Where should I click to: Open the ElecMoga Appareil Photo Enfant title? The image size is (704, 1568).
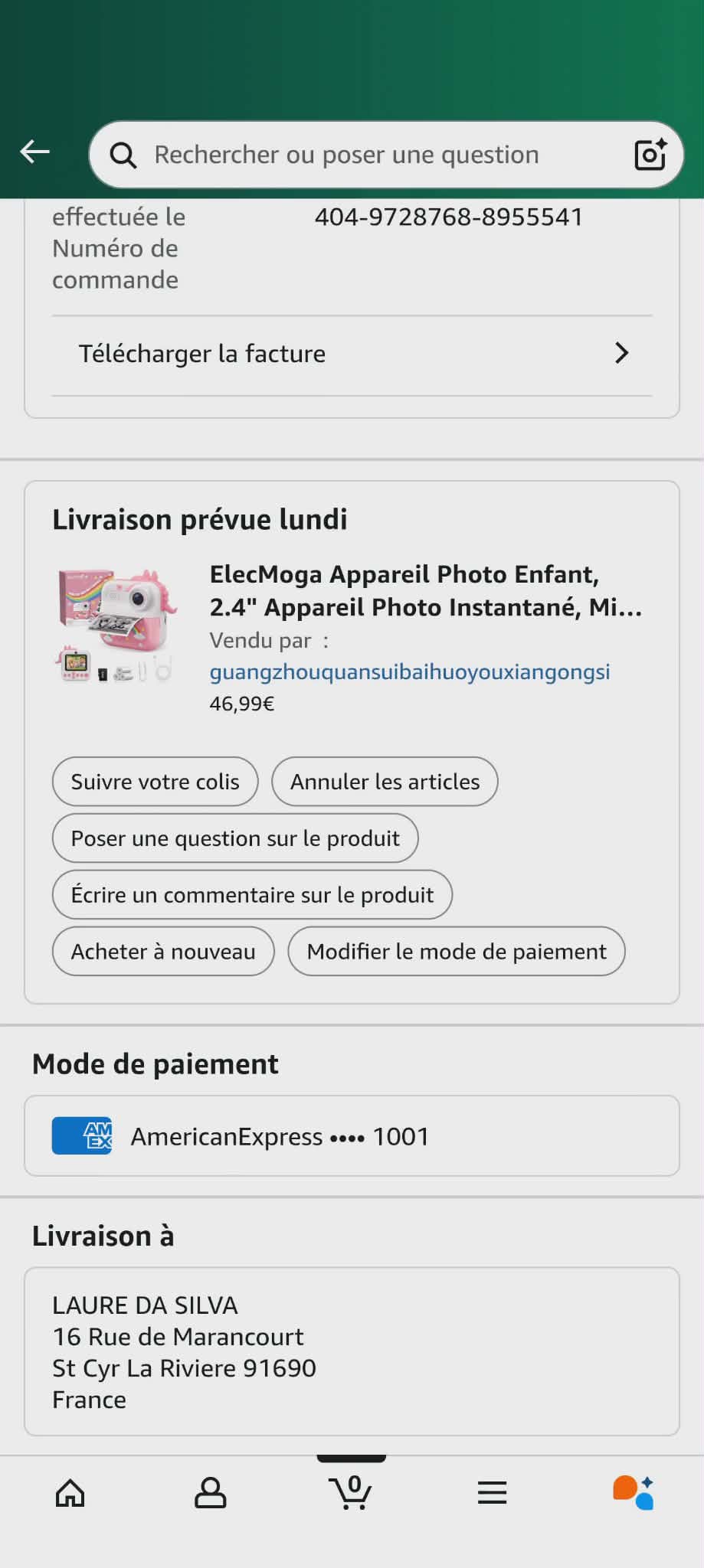coord(425,590)
